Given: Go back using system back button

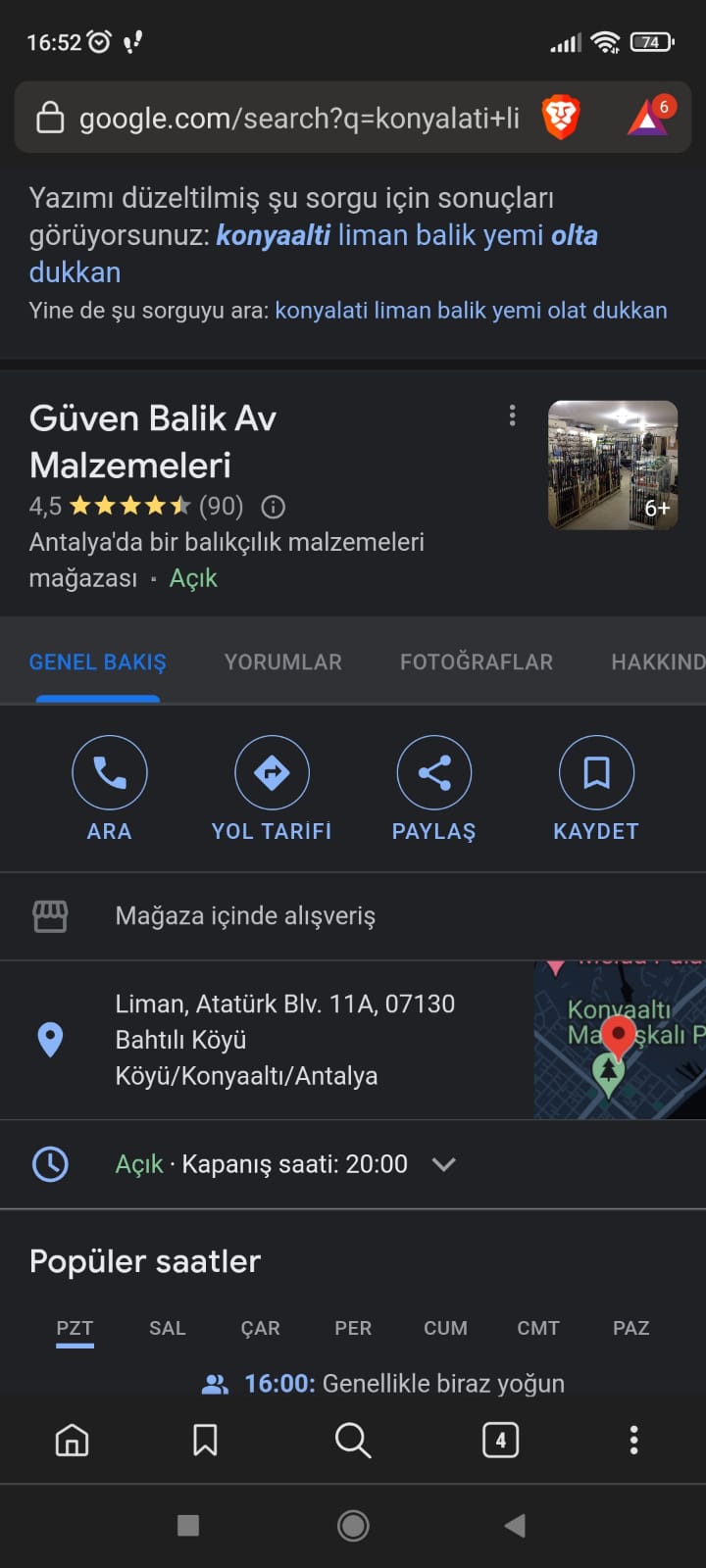Looking at the screenshot, I should coord(515,1525).
